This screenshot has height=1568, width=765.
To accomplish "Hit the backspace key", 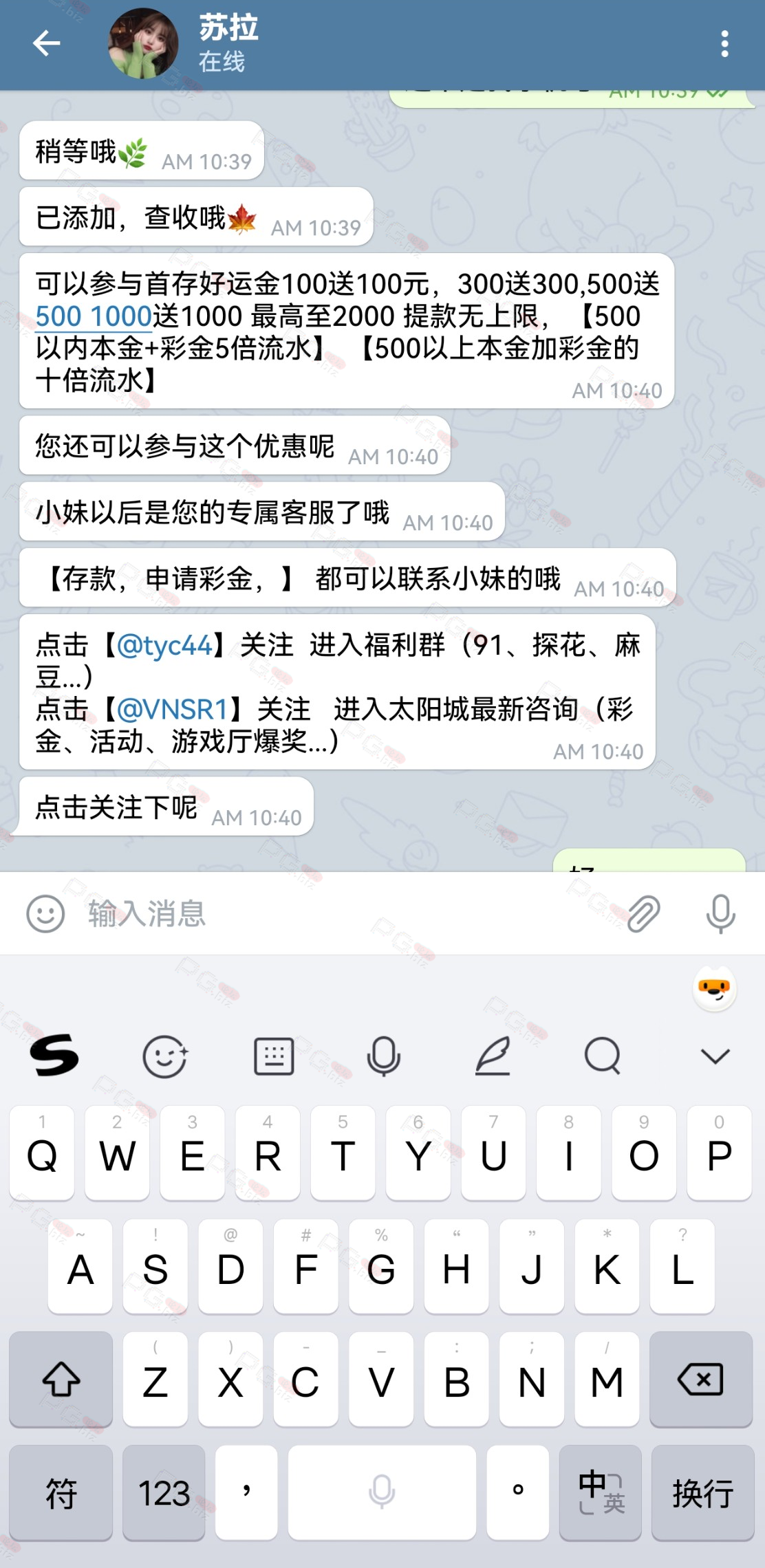I will coord(700,1380).
